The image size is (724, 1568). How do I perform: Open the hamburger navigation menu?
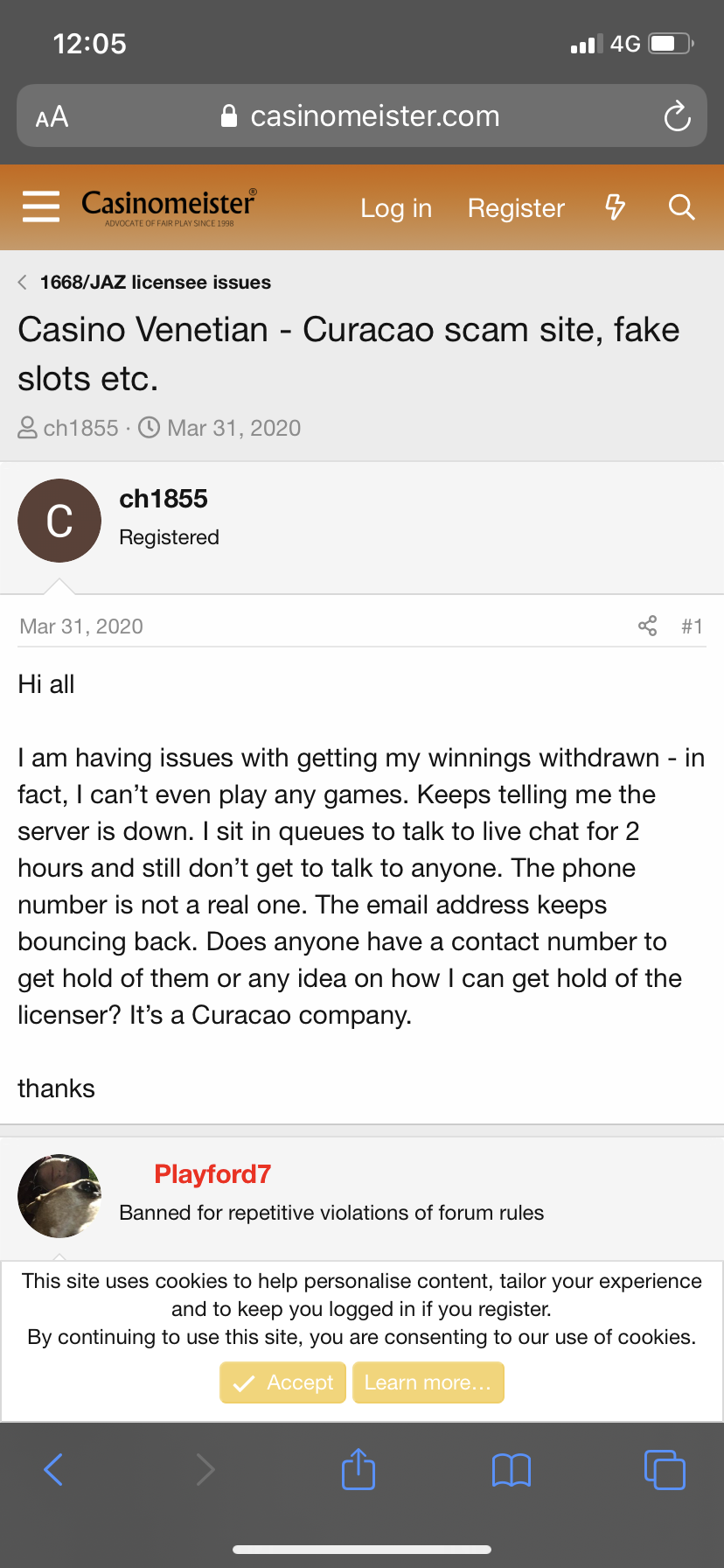coord(40,207)
